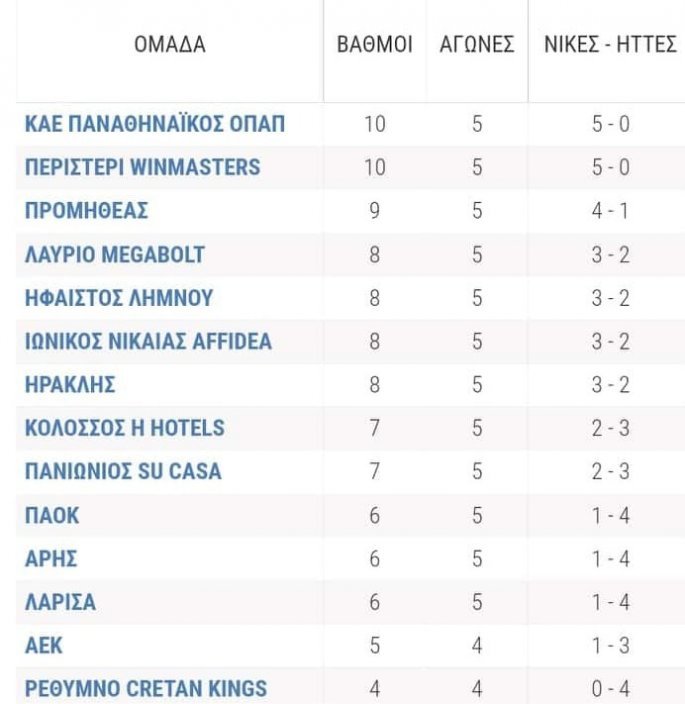Open the ΠΑΝΙΩΝΙΟΣ SU CASA team
The height and width of the screenshot is (704, 685).
tap(122, 472)
